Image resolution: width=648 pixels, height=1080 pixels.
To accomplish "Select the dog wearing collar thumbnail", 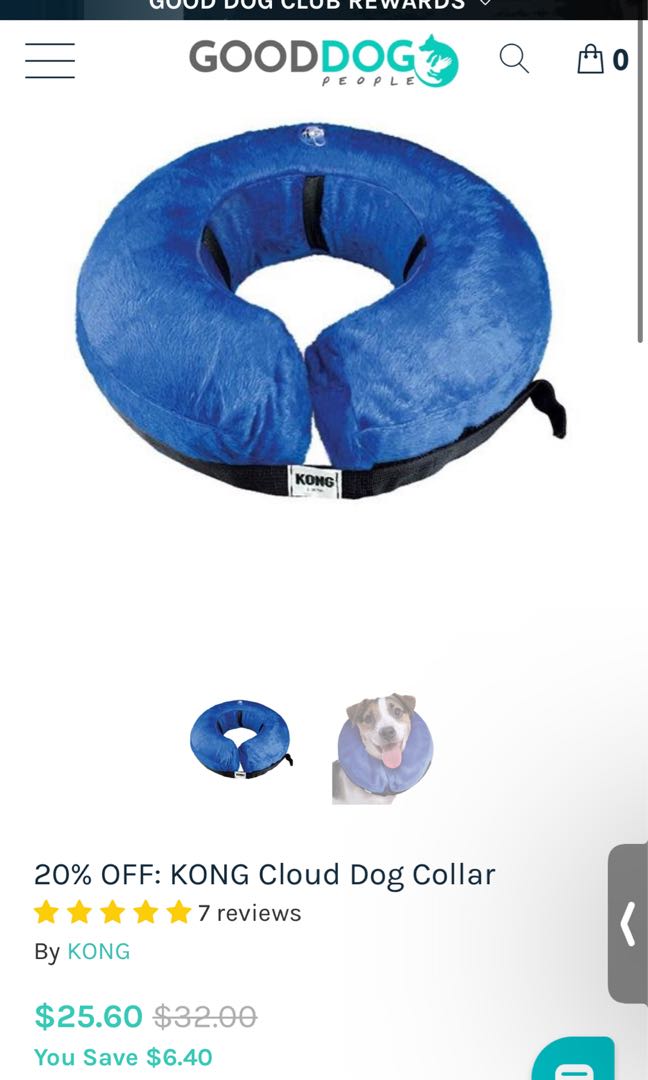I will [383, 749].
